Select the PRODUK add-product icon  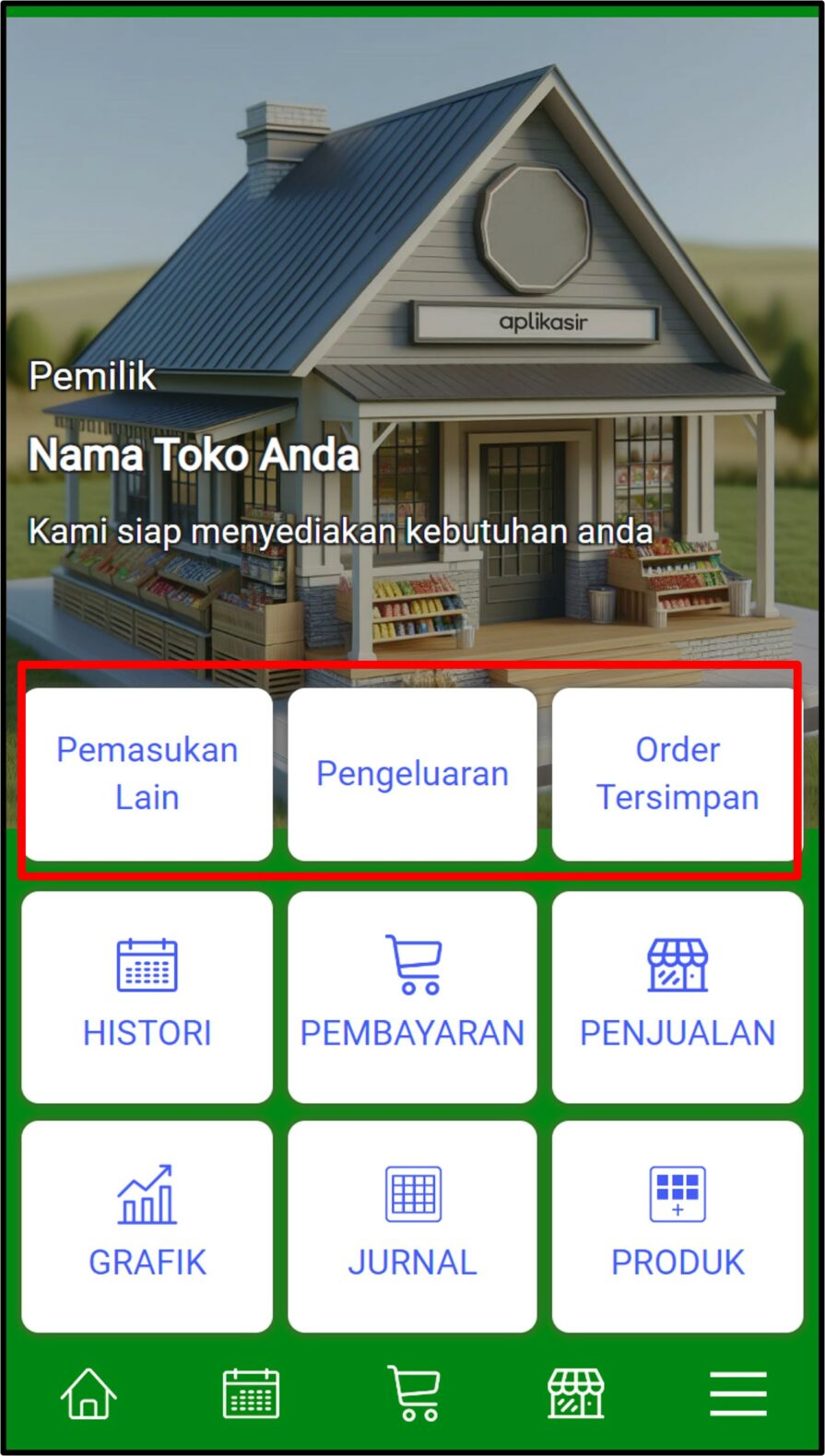coord(678,1193)
